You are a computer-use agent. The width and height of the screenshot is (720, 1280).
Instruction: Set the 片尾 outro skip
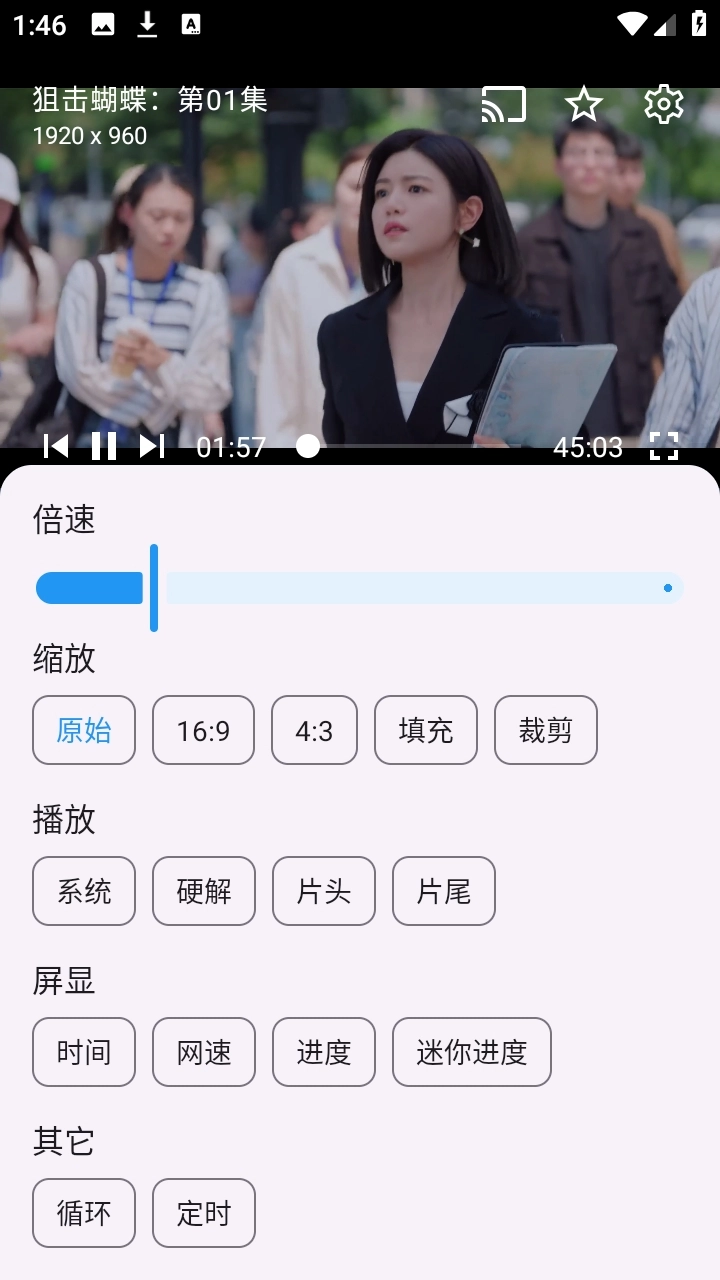(x=444, y=891)
